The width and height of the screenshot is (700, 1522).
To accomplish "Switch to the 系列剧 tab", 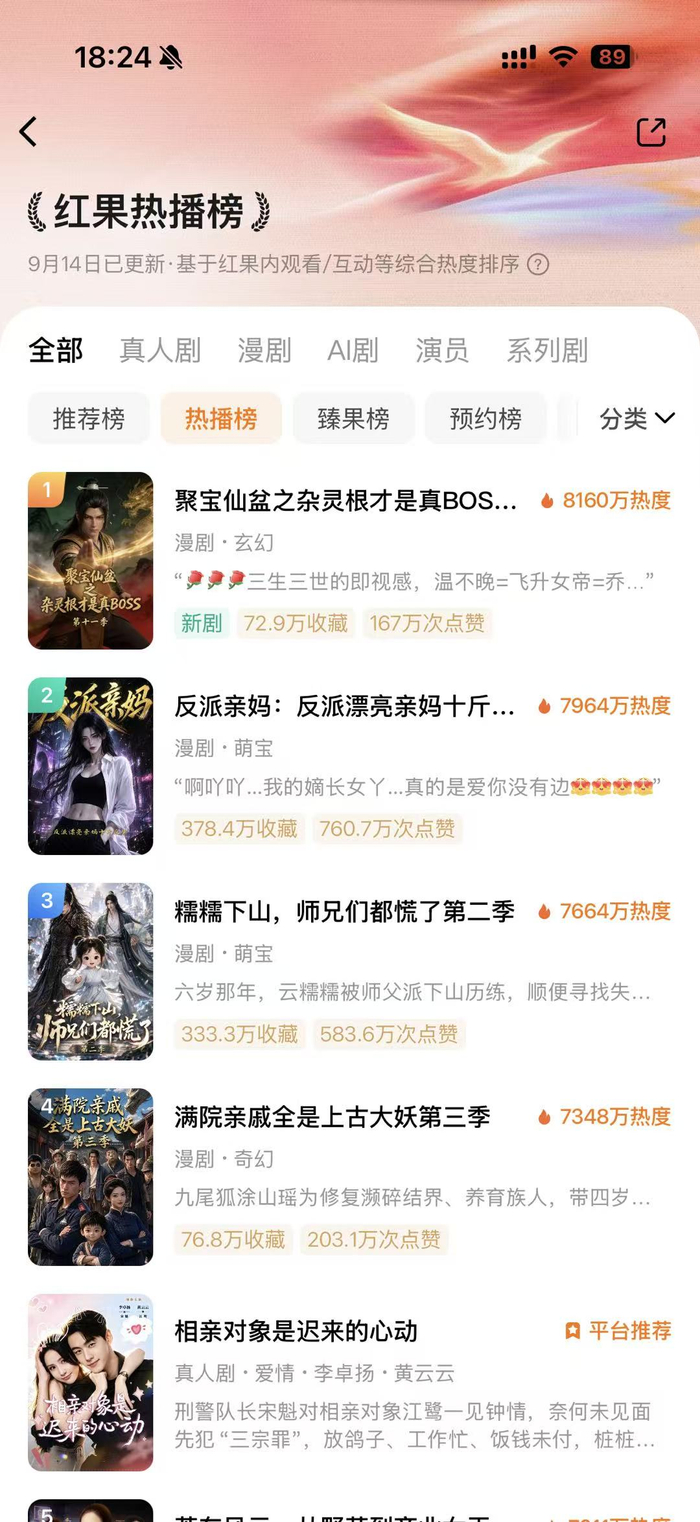I will (547, 351).
